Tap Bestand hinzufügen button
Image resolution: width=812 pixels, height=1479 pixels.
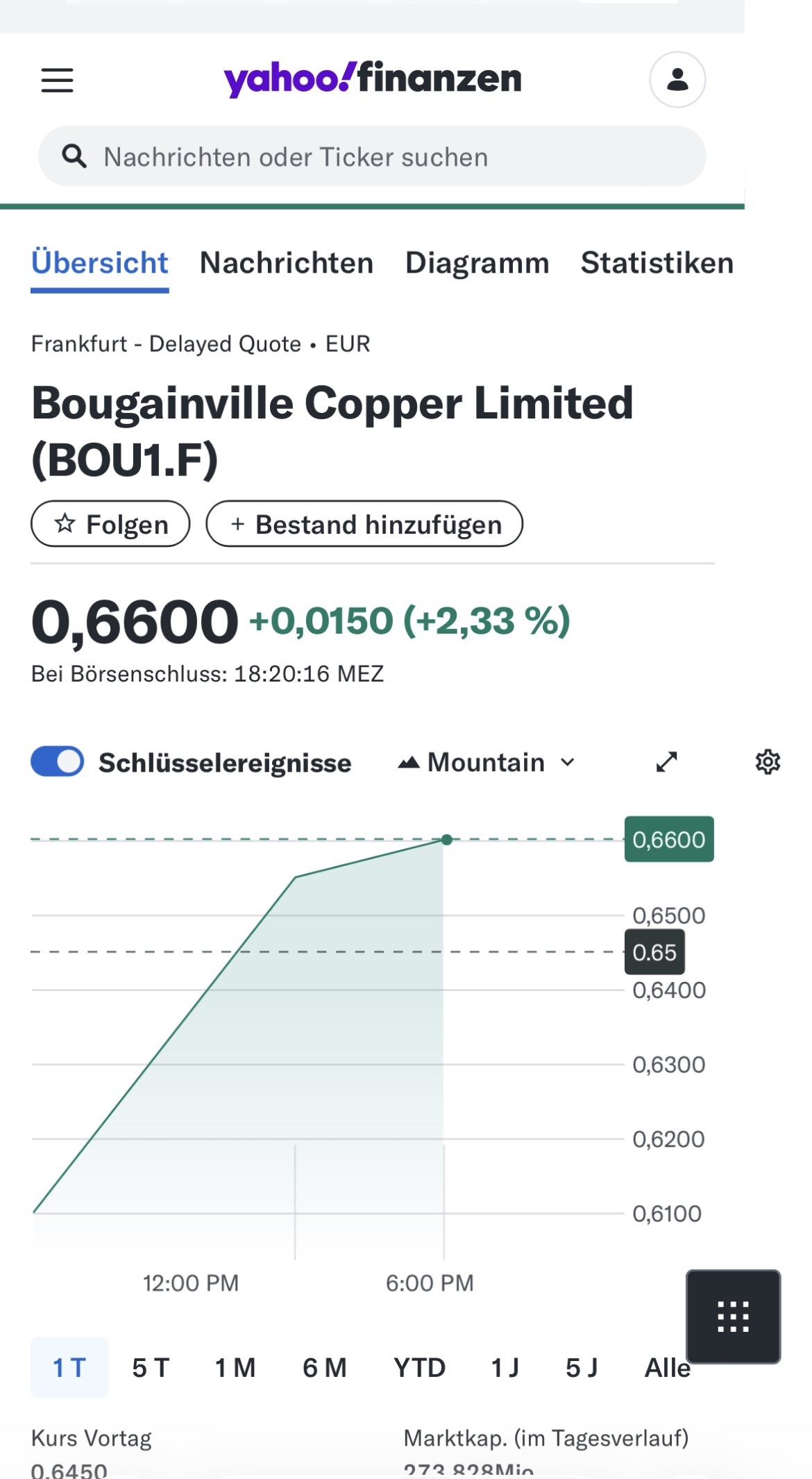click(x=364, y=524)
